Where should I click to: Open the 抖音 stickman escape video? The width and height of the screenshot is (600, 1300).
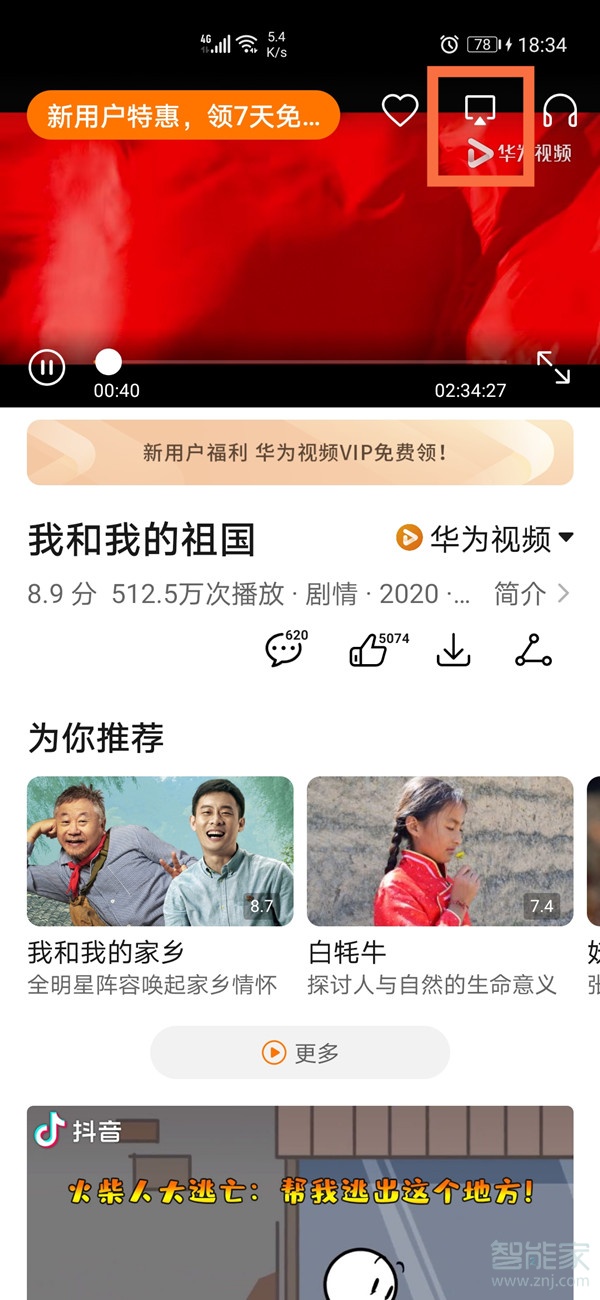coord(300,1200)
